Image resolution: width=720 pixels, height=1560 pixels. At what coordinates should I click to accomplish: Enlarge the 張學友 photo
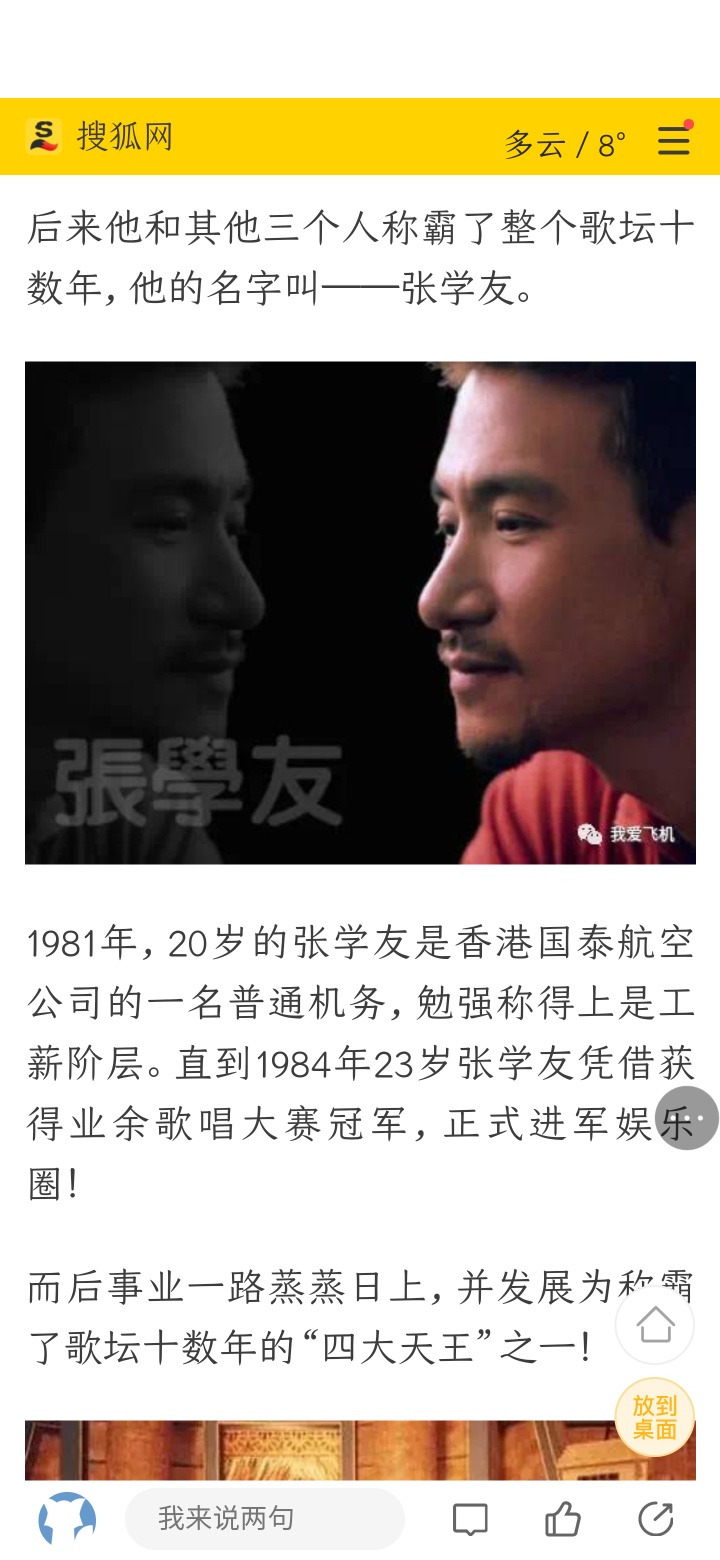pyautogui.click(x=360, y=612)
